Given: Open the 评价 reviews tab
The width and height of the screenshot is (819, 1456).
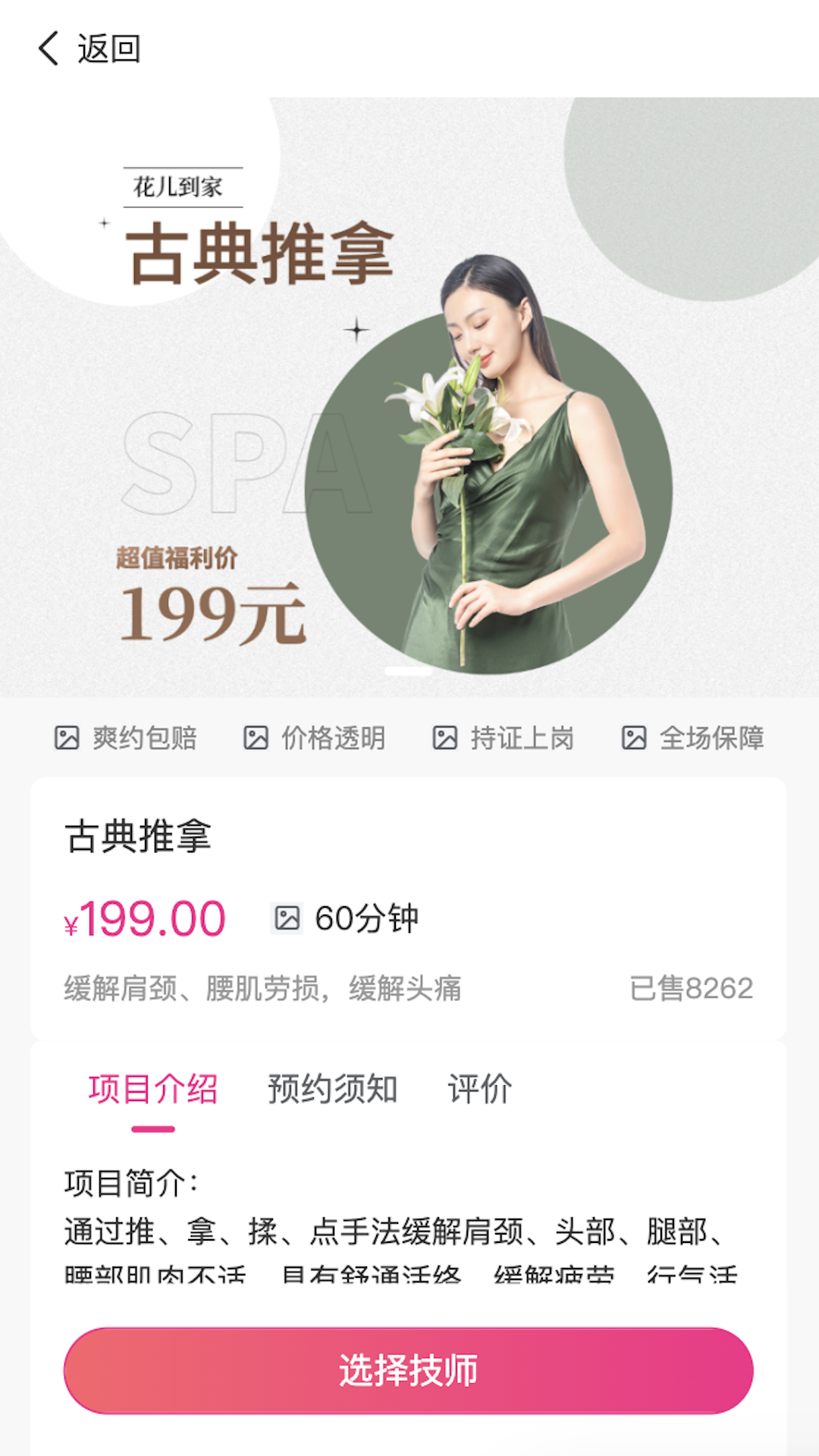Looking at the screenshot, I should [479, 1090].
